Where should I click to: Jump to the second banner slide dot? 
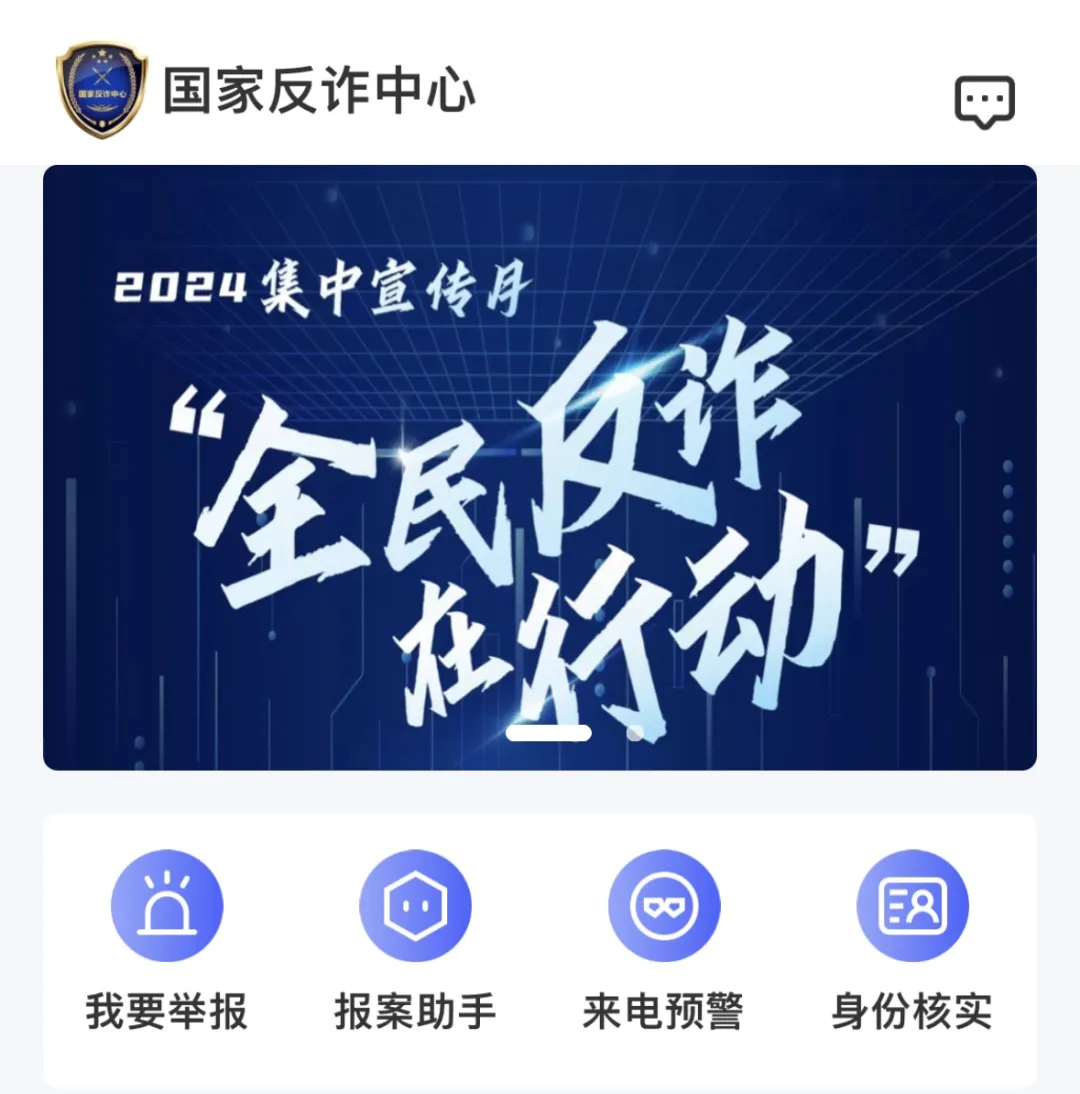634,733
